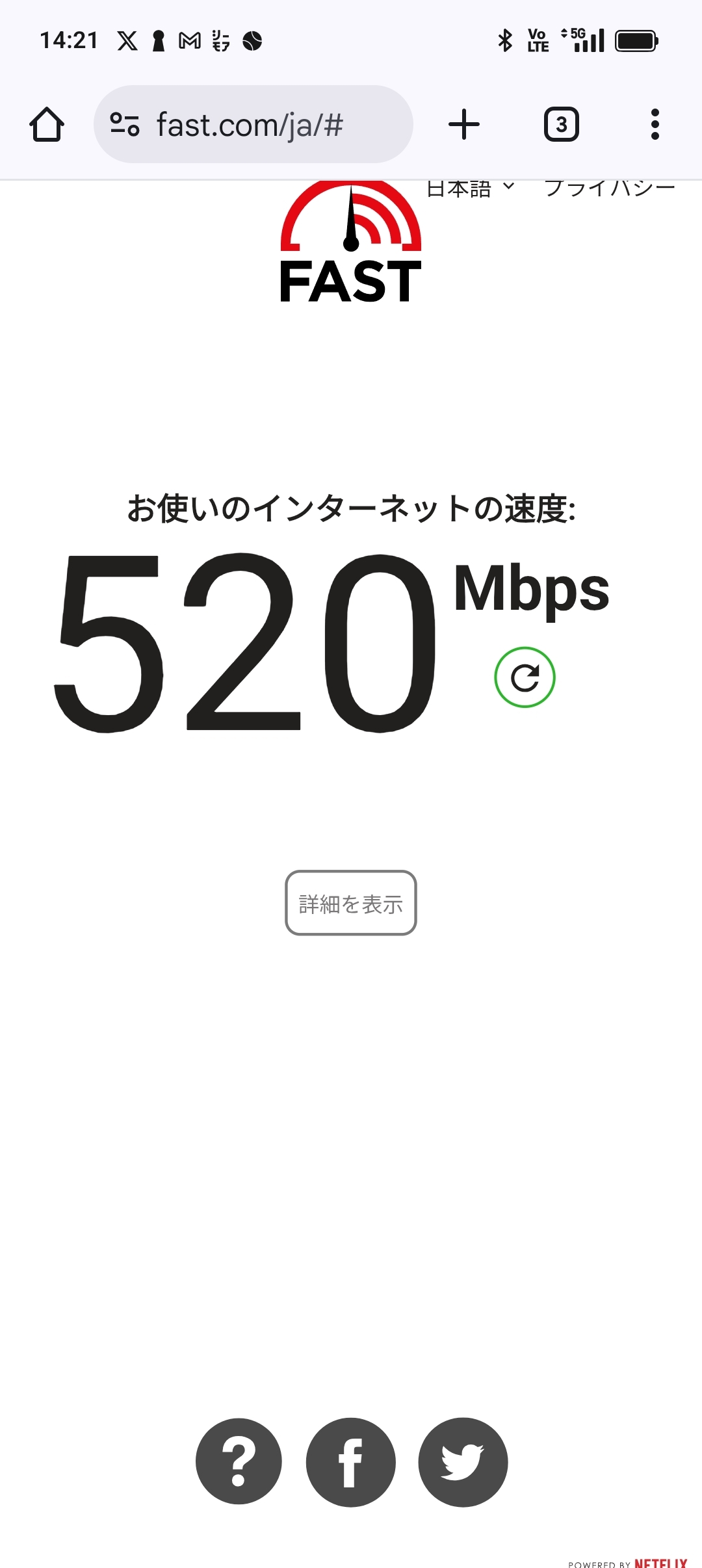Tap the 詳細を表示 button
The height and width of the screenshot is (1568, 702).
coord(351,903)
